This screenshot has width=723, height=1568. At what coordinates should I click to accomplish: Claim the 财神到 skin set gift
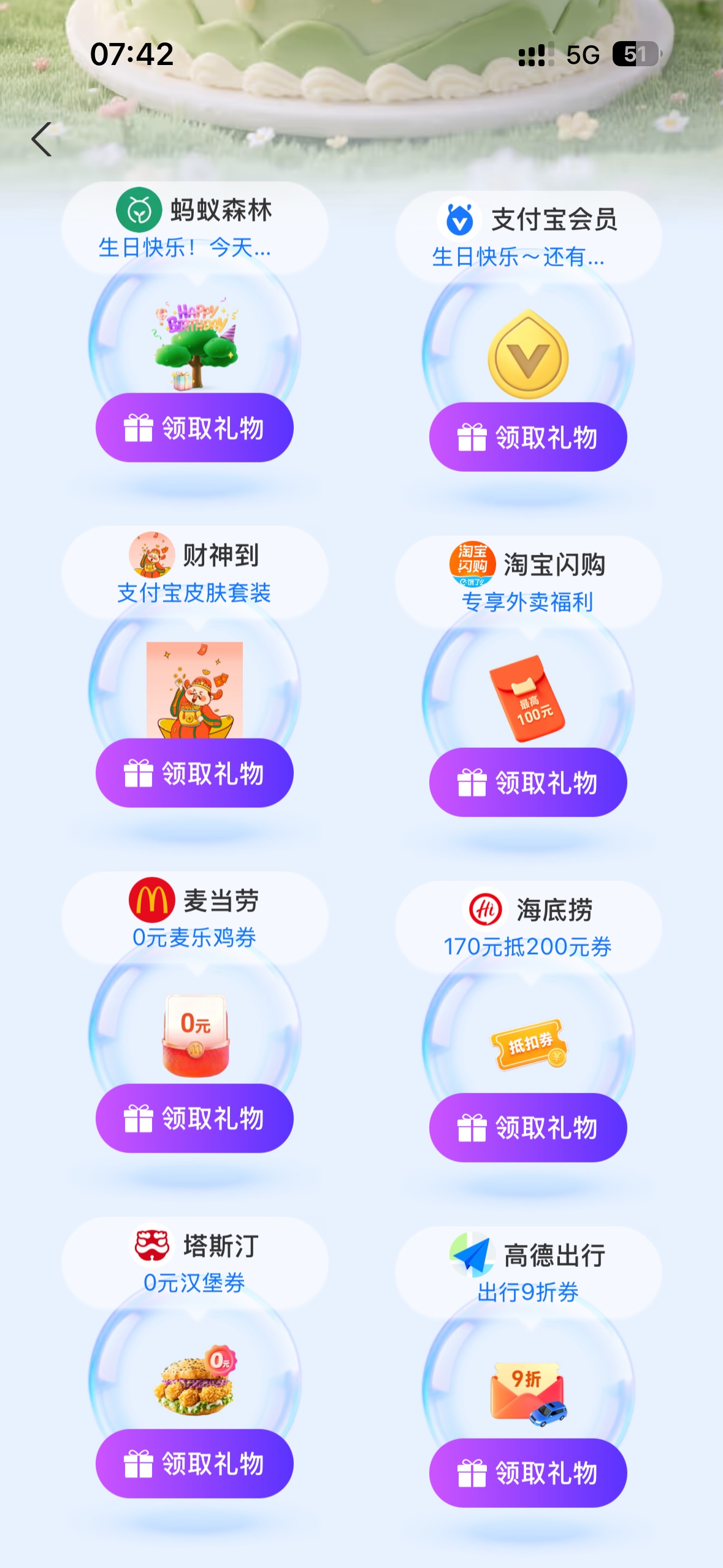194,773
